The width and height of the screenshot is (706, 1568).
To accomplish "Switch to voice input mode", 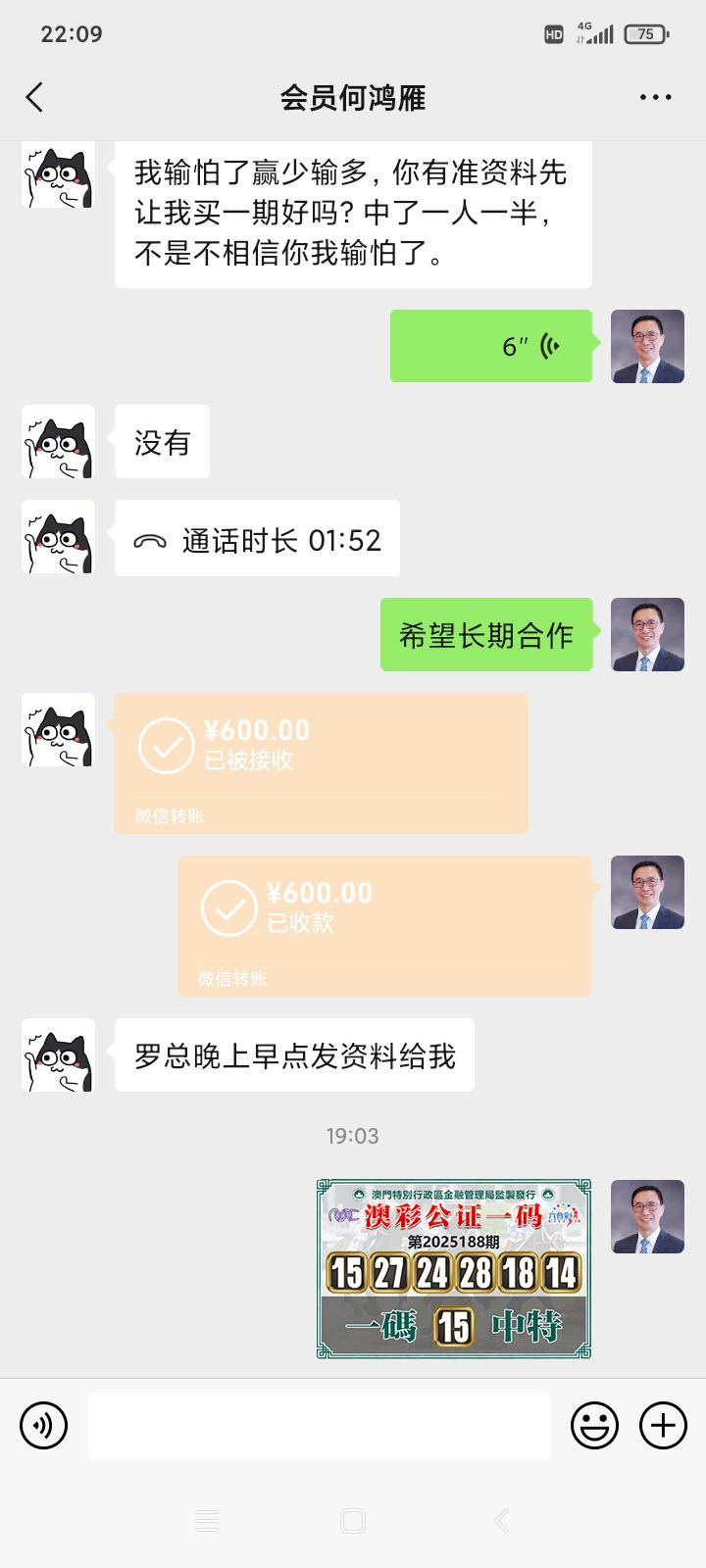I will tap(44, 1425).
